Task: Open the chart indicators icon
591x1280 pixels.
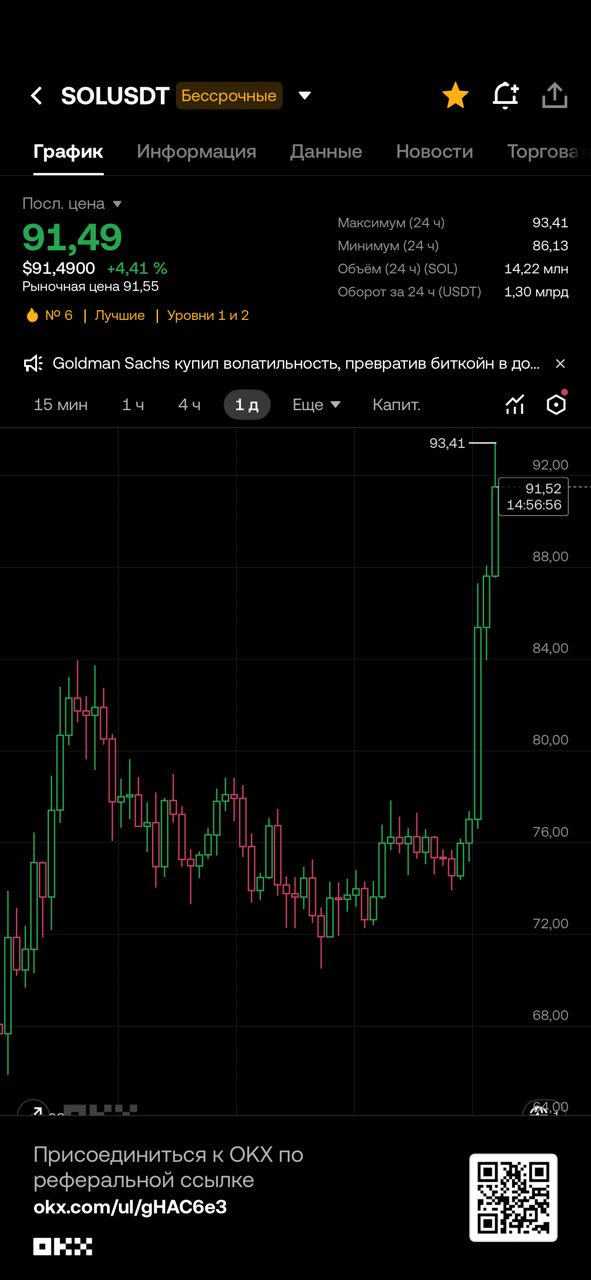Action: 514,405
